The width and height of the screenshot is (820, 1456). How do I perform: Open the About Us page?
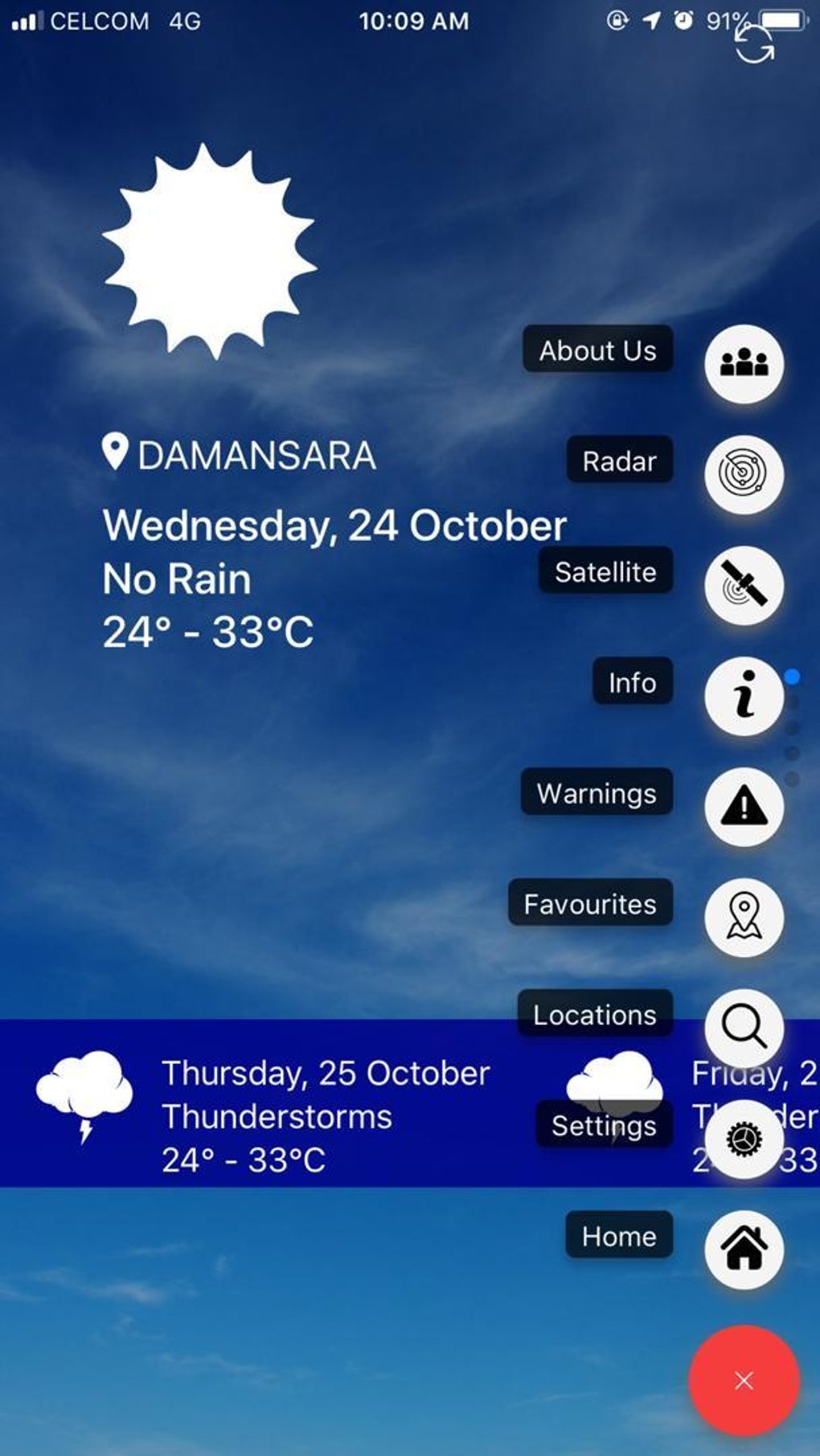click(x=744, y=363)
